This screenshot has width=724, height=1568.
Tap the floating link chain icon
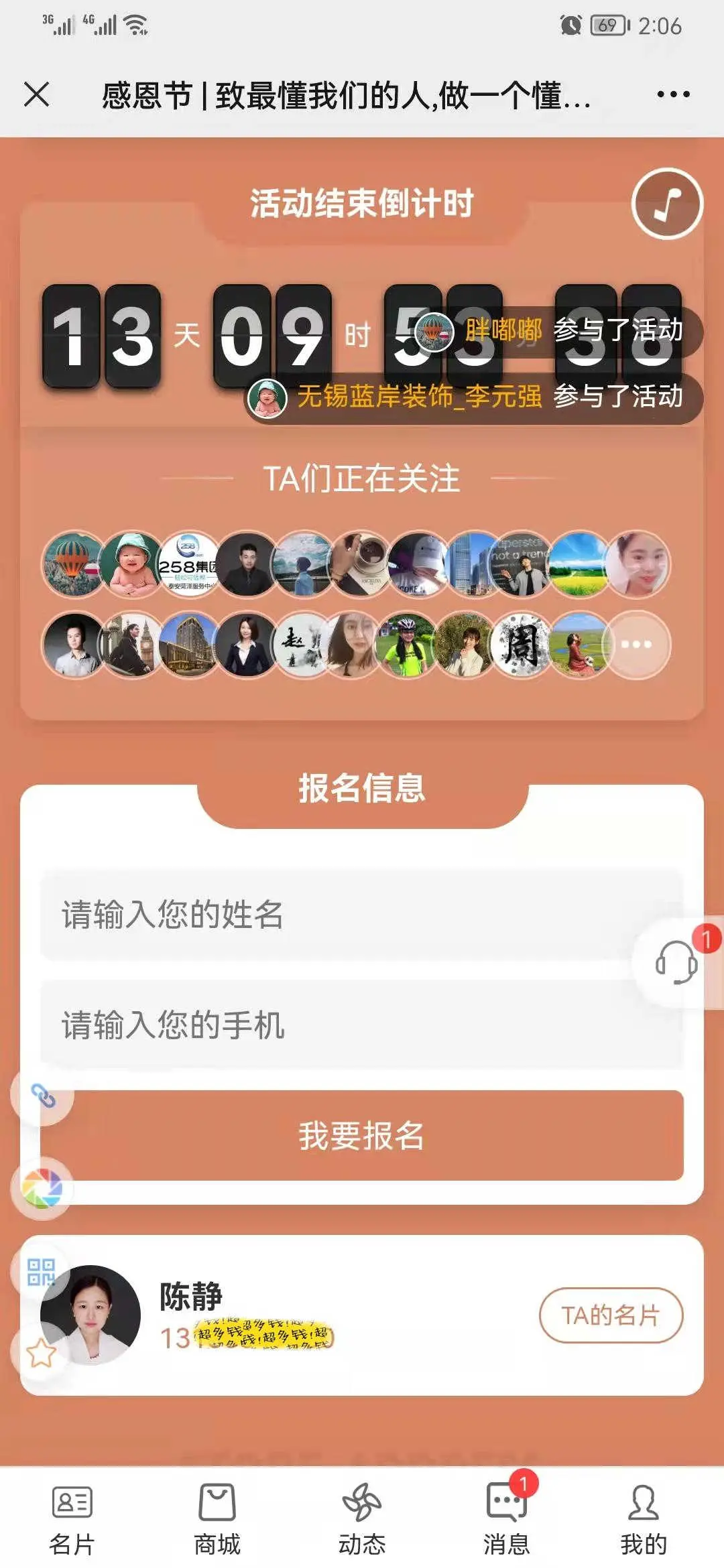click(44, 1096)
